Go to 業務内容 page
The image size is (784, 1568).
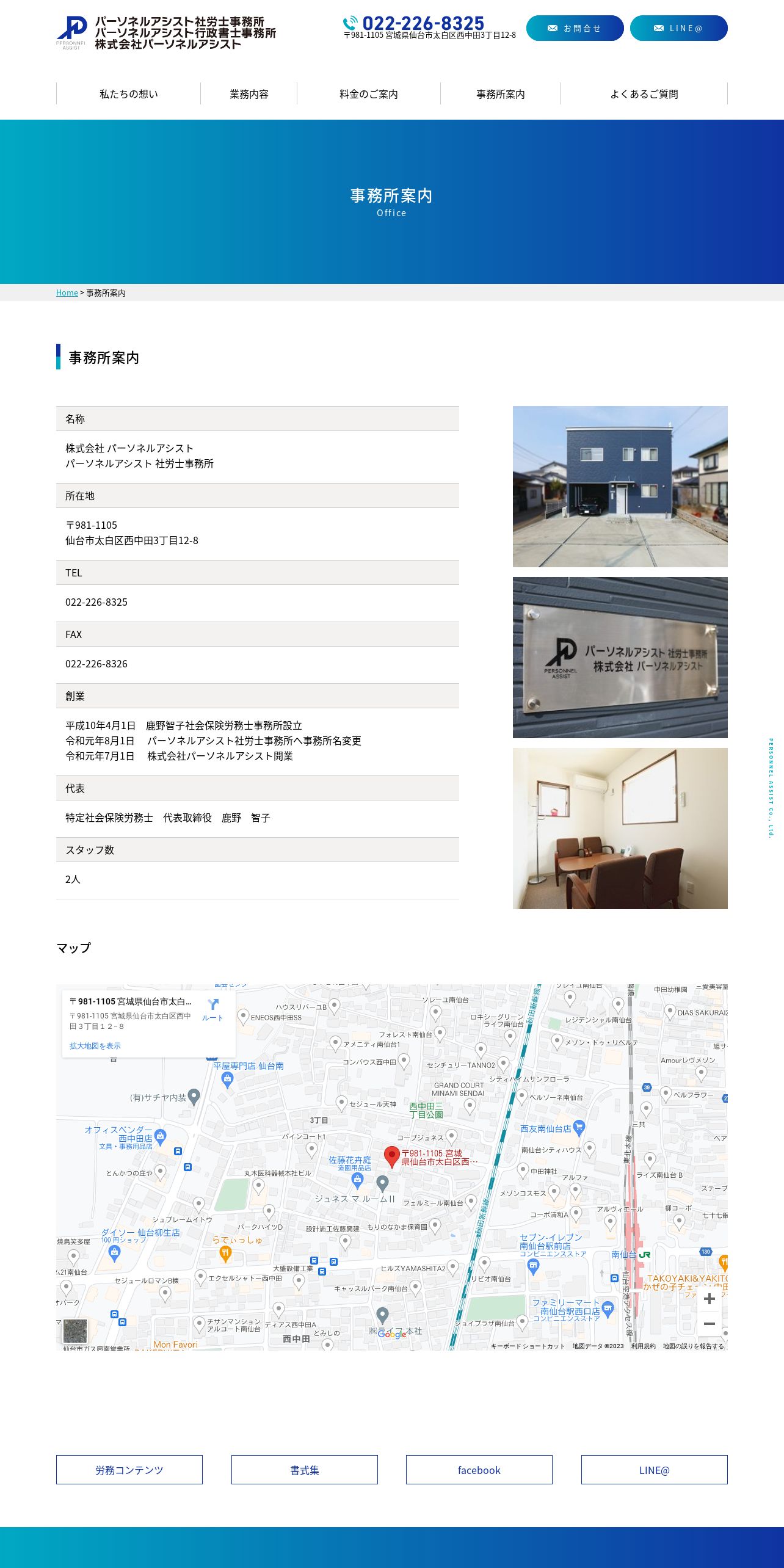coord(249,94)
